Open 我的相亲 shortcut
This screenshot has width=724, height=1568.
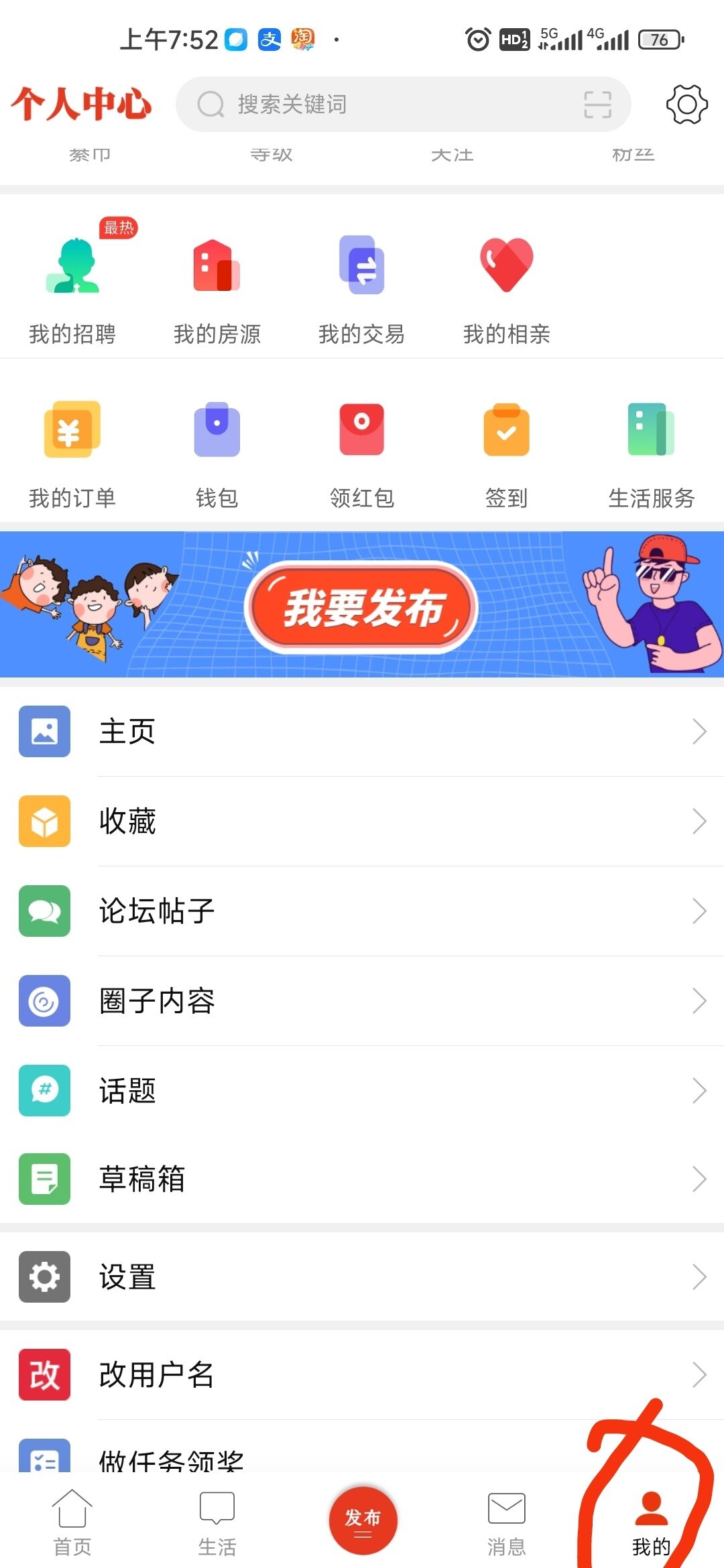(506, 288)
